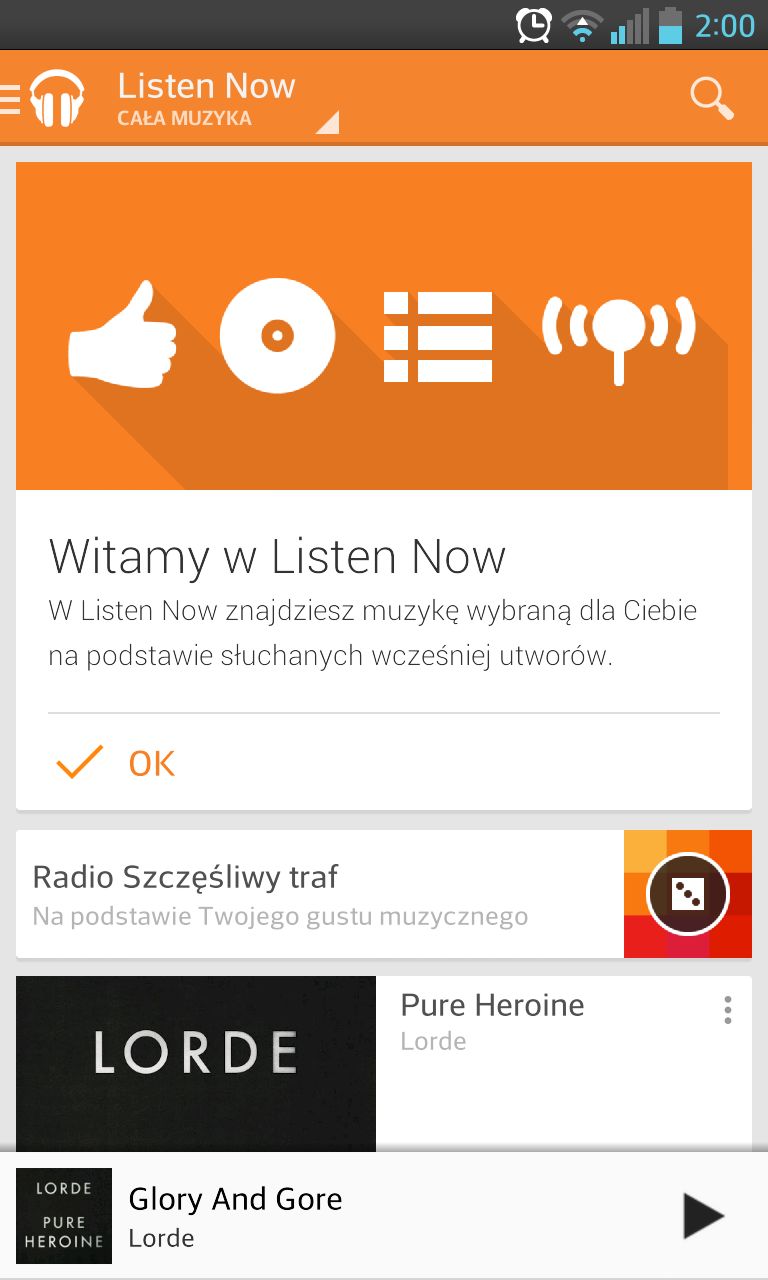The height and width of the screenshot is (1280, 768).
Task: Open the Google Play Music headphones icon
Action: (x=57, y=97)
